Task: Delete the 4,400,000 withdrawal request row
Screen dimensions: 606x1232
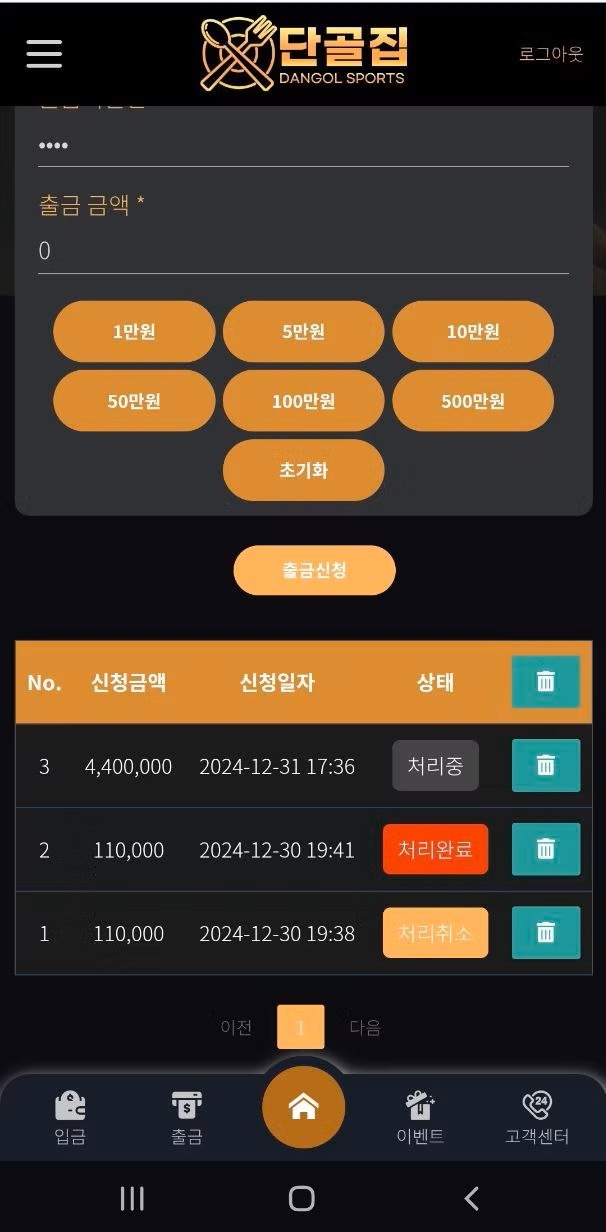Action: (545, 766)
